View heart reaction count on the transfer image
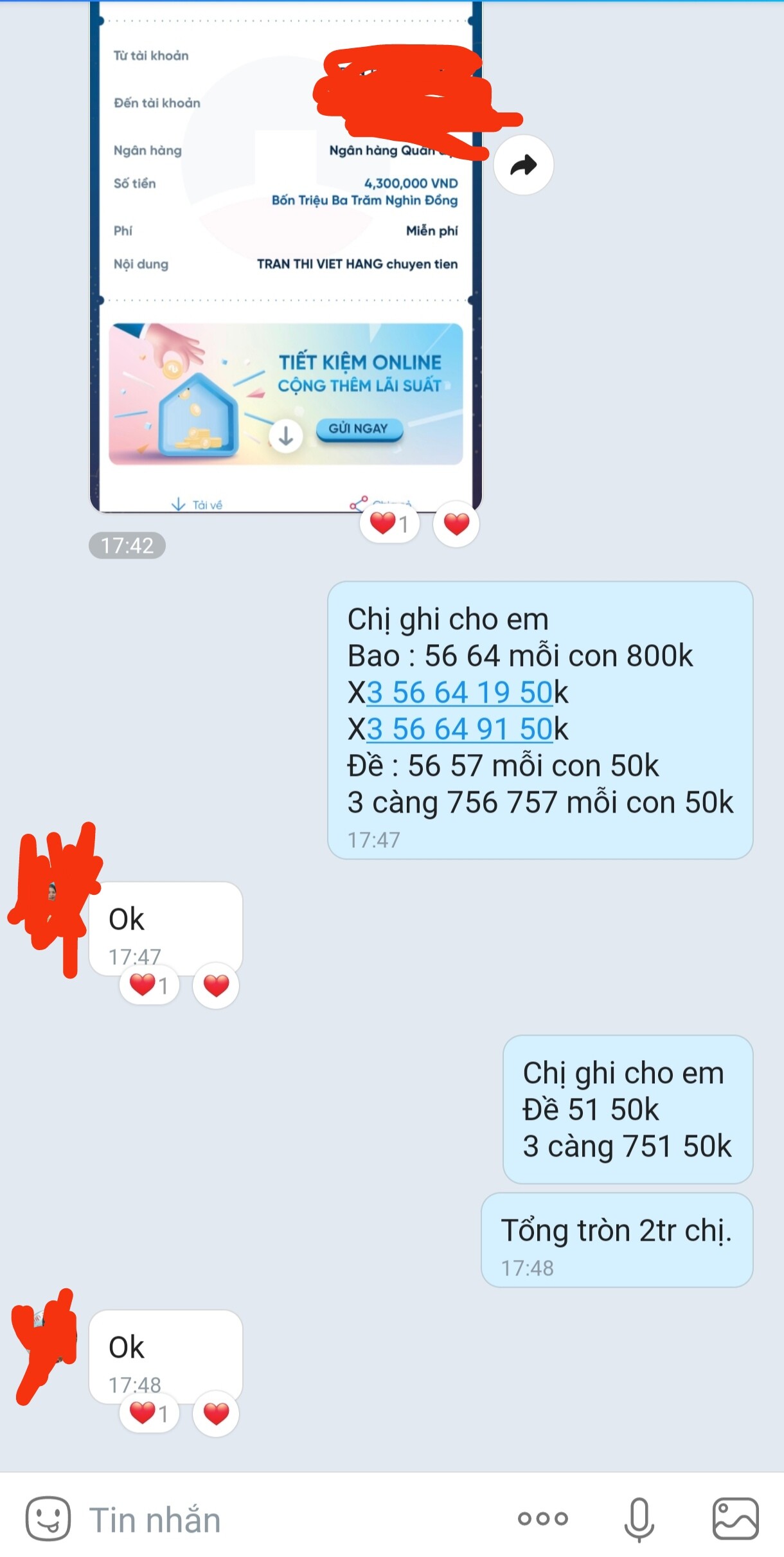Image resolution: width=784 pixels, height=1557 pixels. [389, 524]
